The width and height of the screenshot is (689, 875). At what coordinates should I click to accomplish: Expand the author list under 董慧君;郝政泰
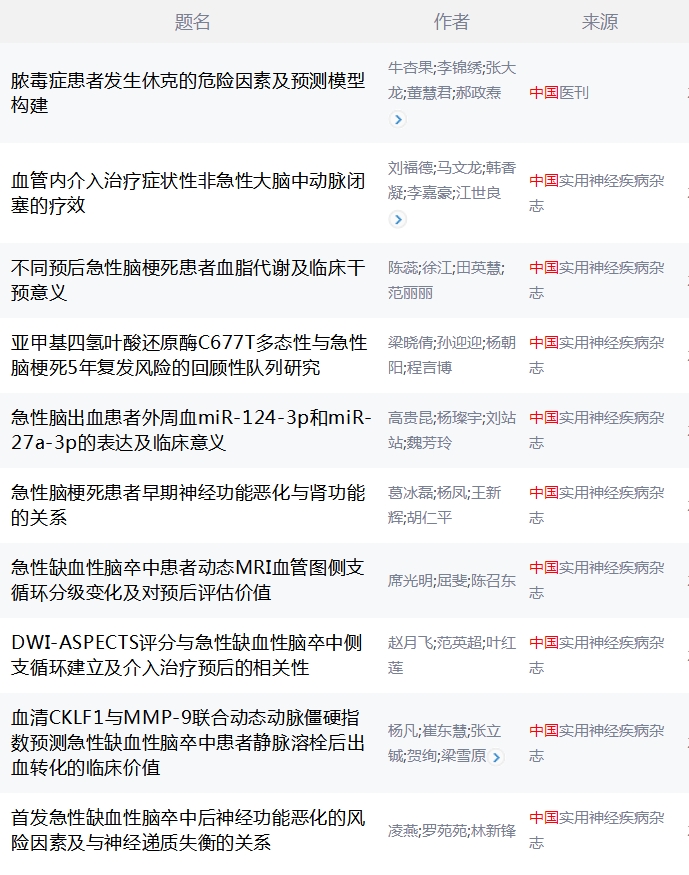click(x=398, y=120)
